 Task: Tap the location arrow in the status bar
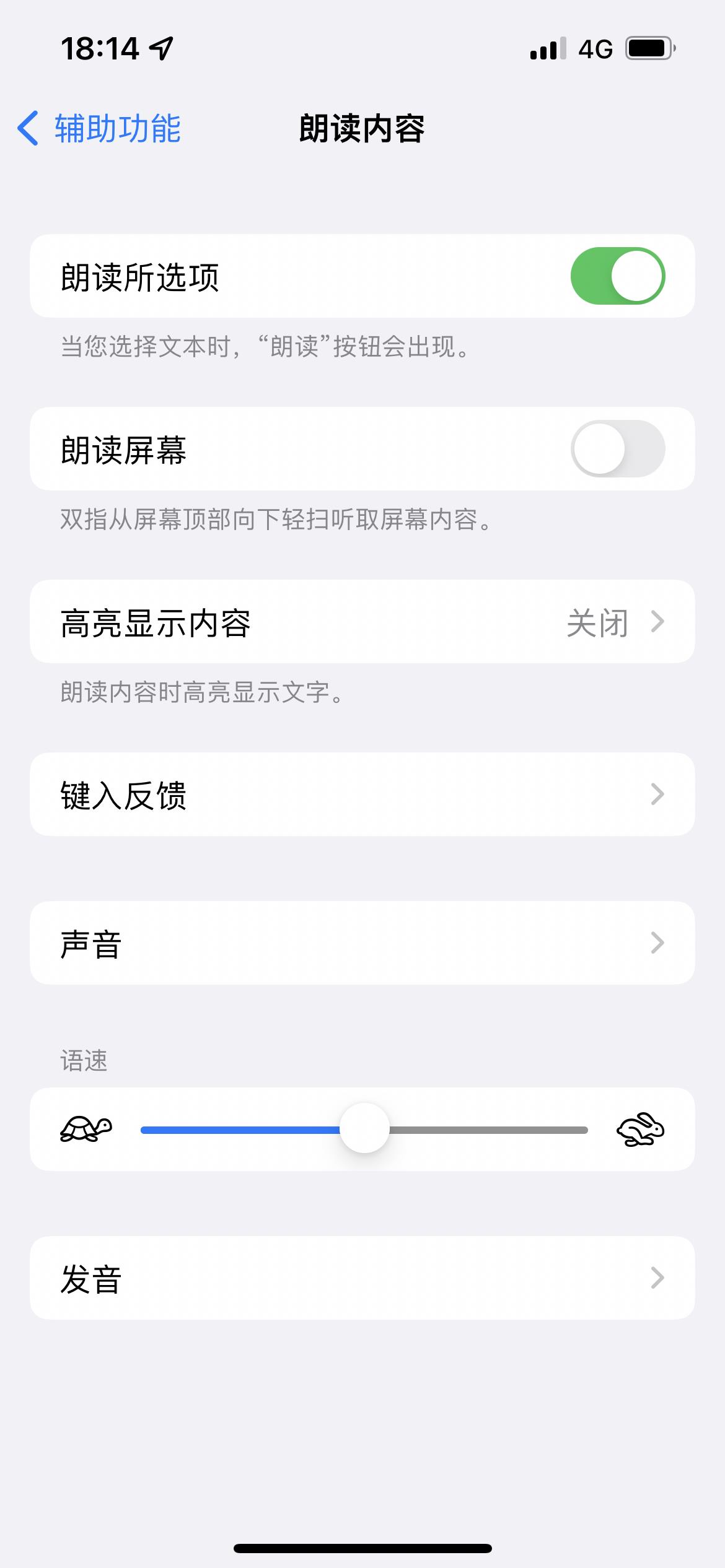[160, 48]
